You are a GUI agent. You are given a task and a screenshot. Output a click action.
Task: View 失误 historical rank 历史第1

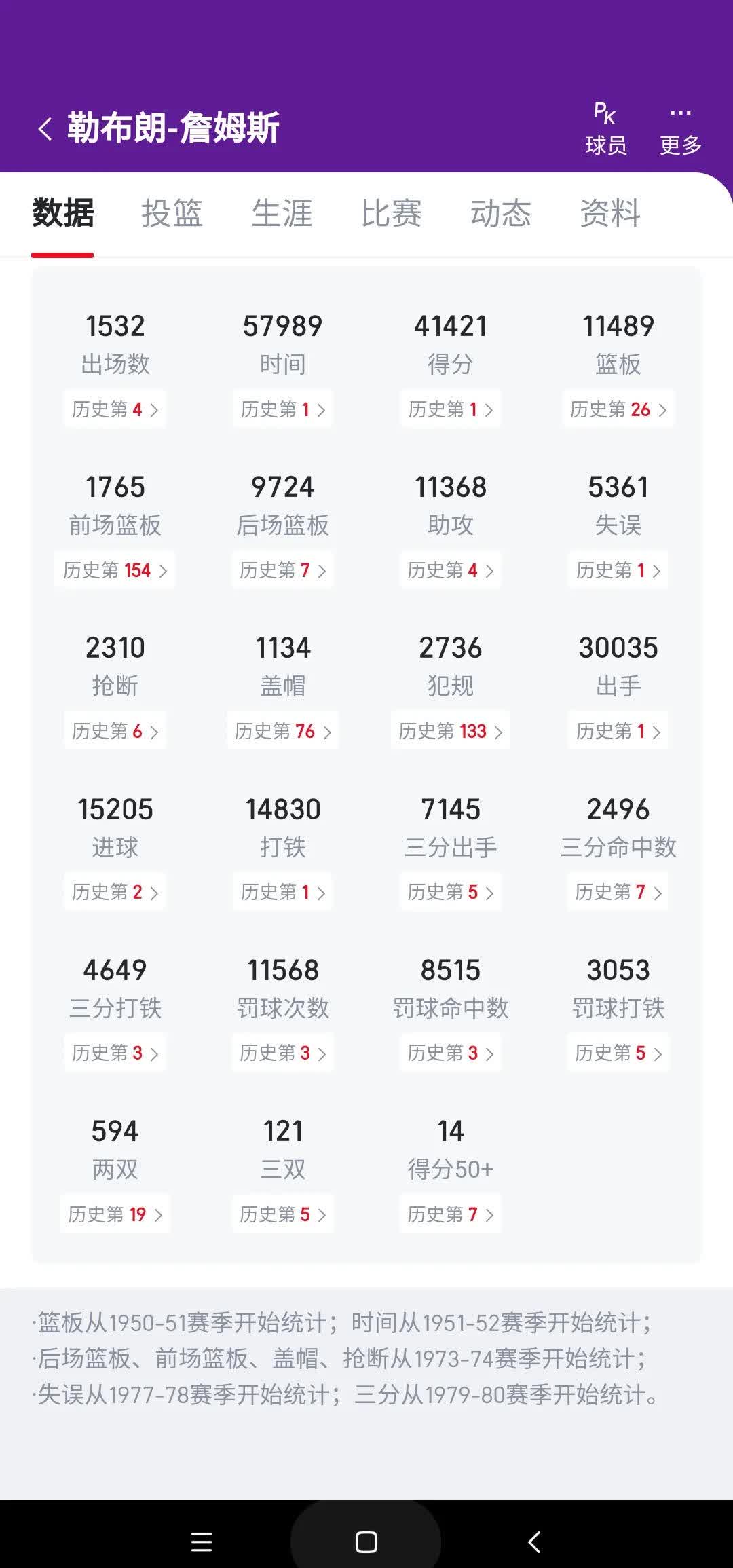point(618,570)
